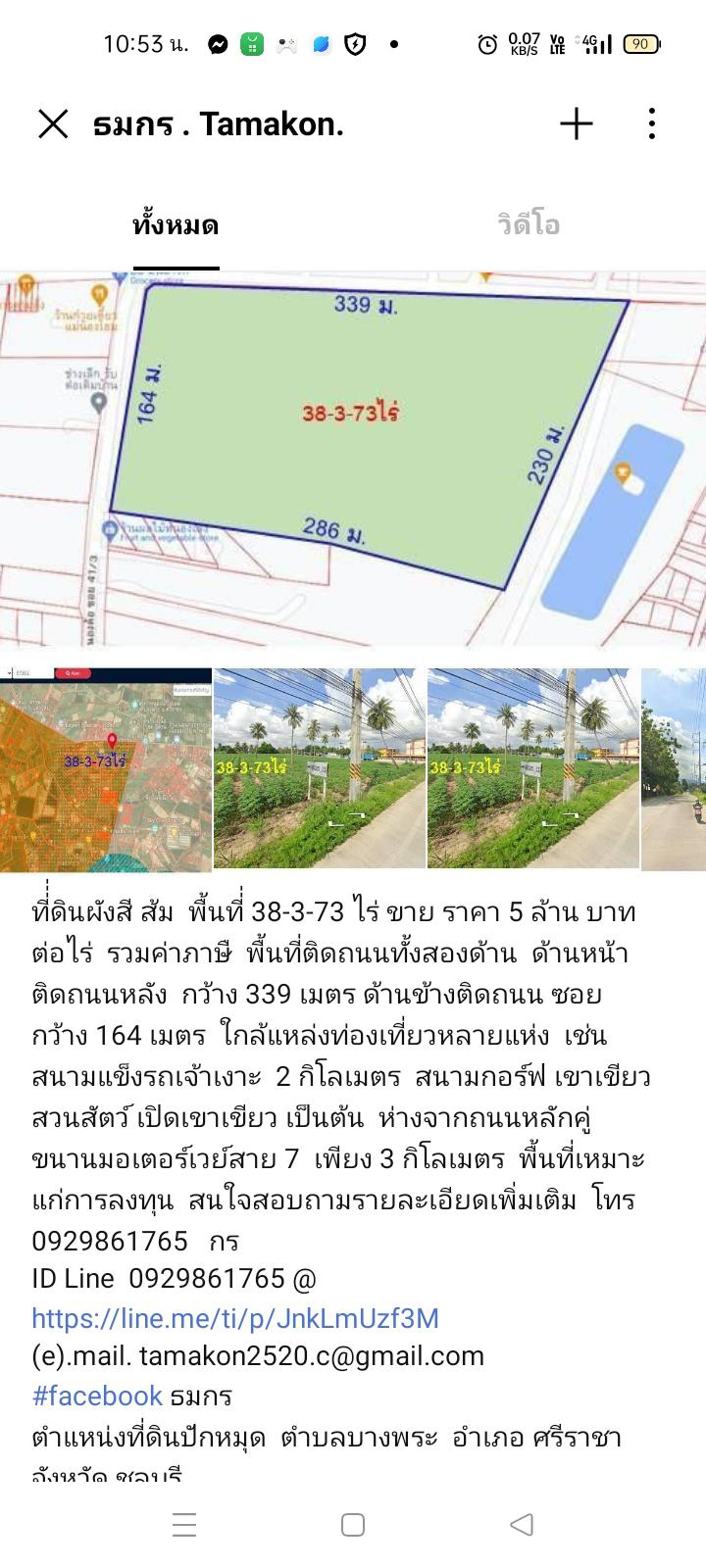706x1568 pixels.
Task: Select the ทั้งหมด tab
Action: [x=176, y=225]
